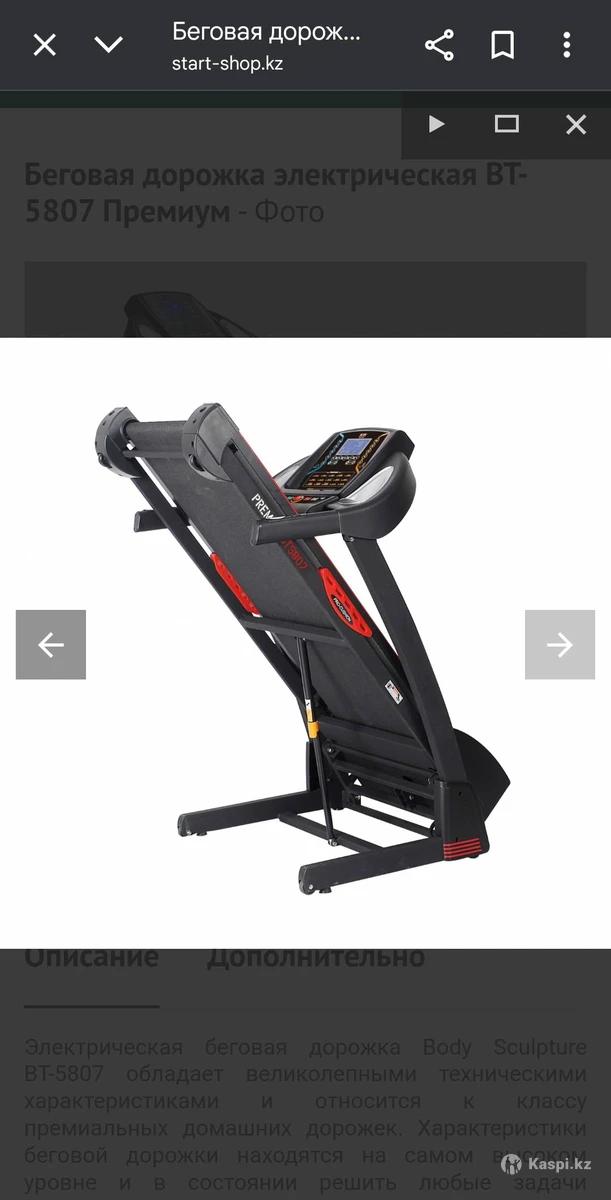Image resolution: width=611 pixels, height=1200 pixels.
Task: Close the photo lightbox
Action: point(576,124)
